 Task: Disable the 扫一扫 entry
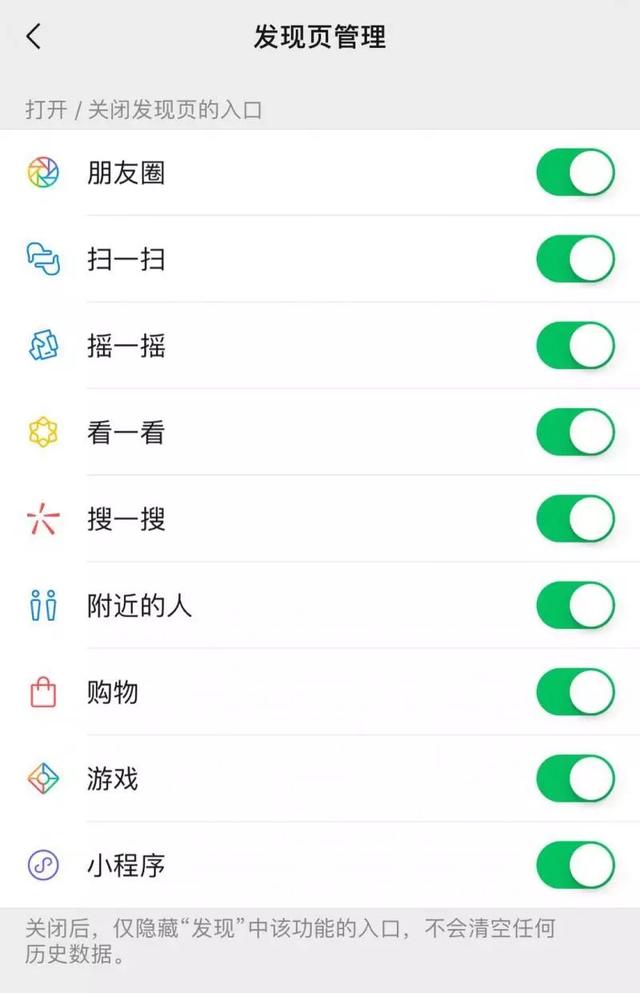point(575,260)
